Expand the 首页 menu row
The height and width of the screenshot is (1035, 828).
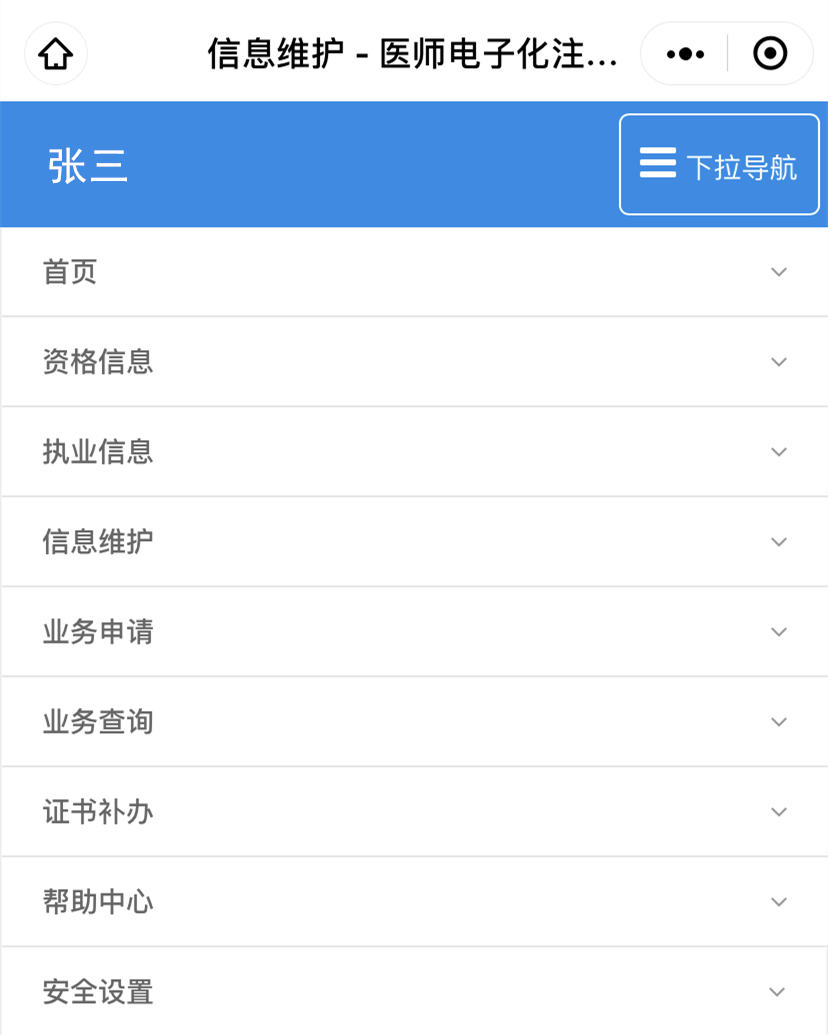(414, 272)
